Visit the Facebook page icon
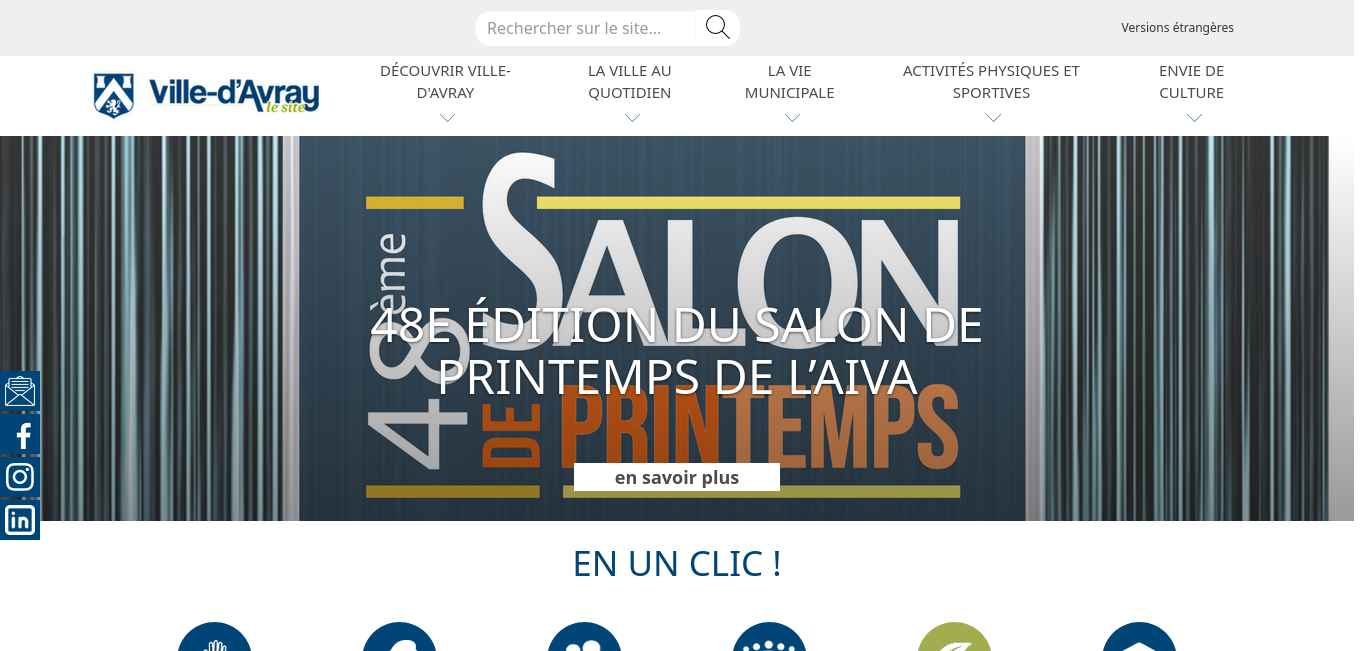Viewport: 1366px width, 651px height. click(x=20, y=435)
